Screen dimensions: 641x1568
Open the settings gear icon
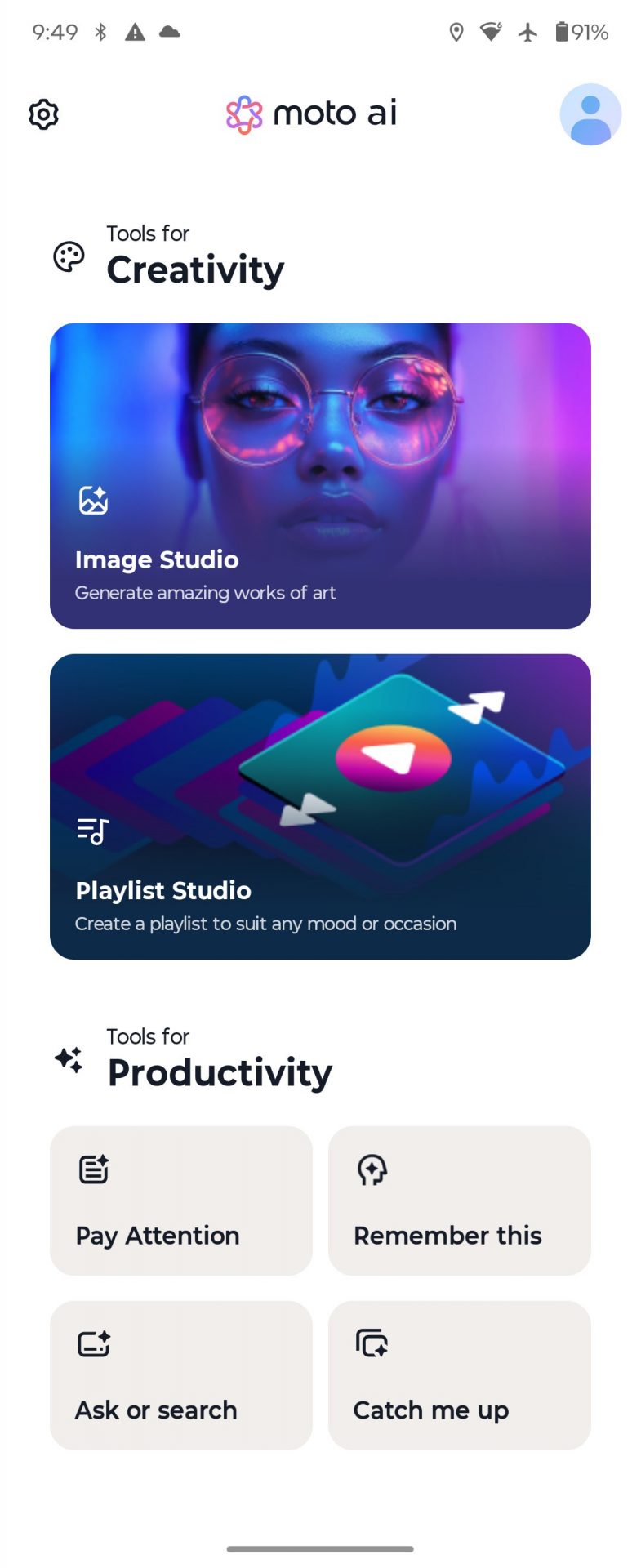click(x=43, y=114)
